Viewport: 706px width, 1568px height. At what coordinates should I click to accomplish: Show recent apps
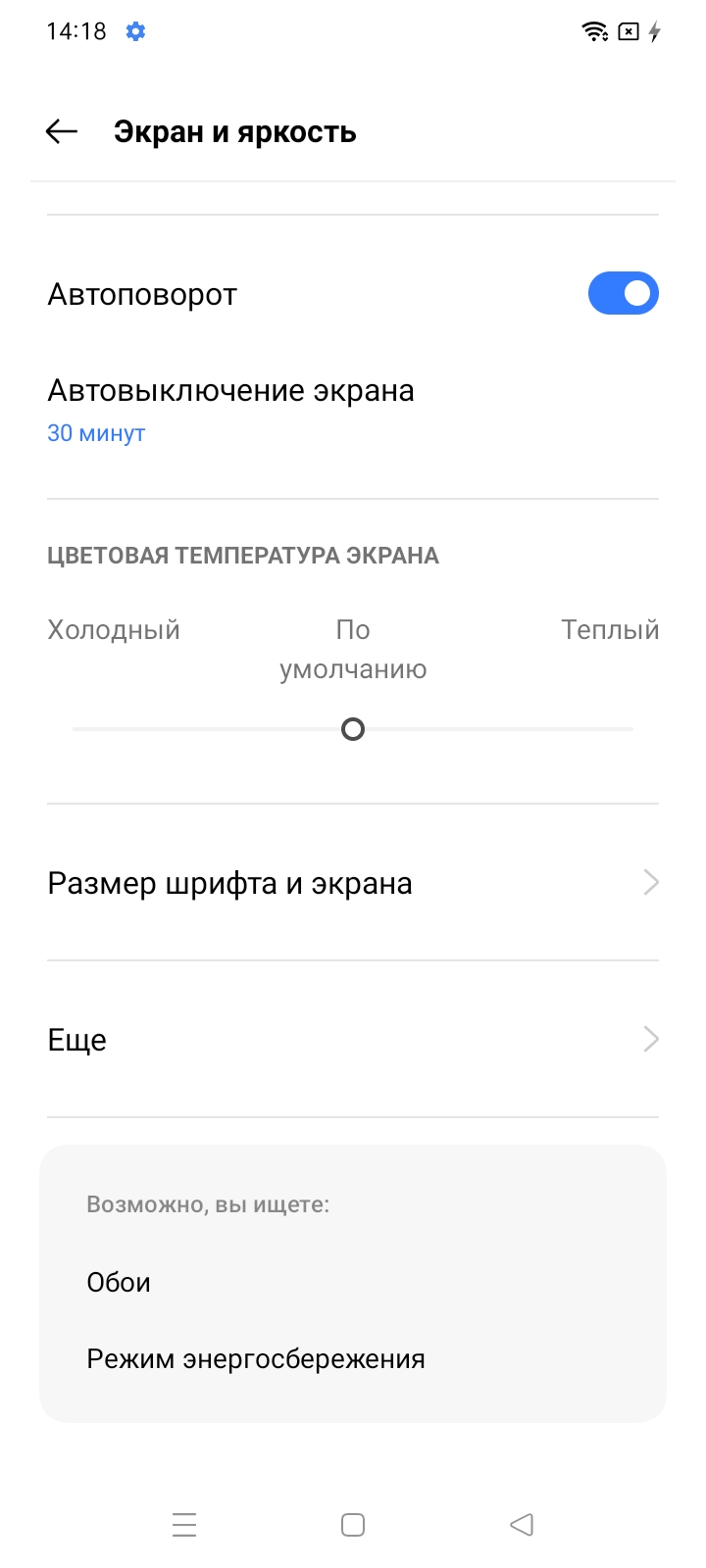point(184,1525)
